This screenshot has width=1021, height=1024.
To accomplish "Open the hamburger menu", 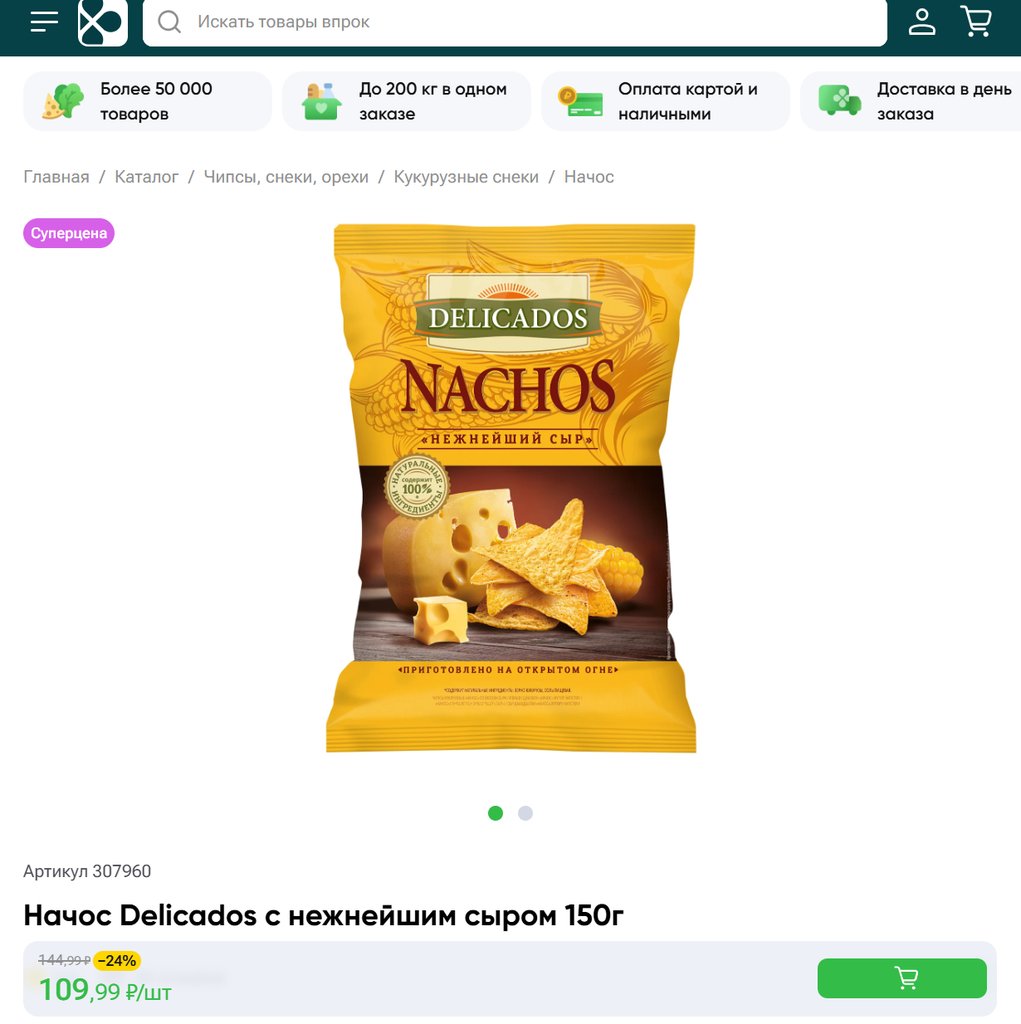I will point(44,22).
